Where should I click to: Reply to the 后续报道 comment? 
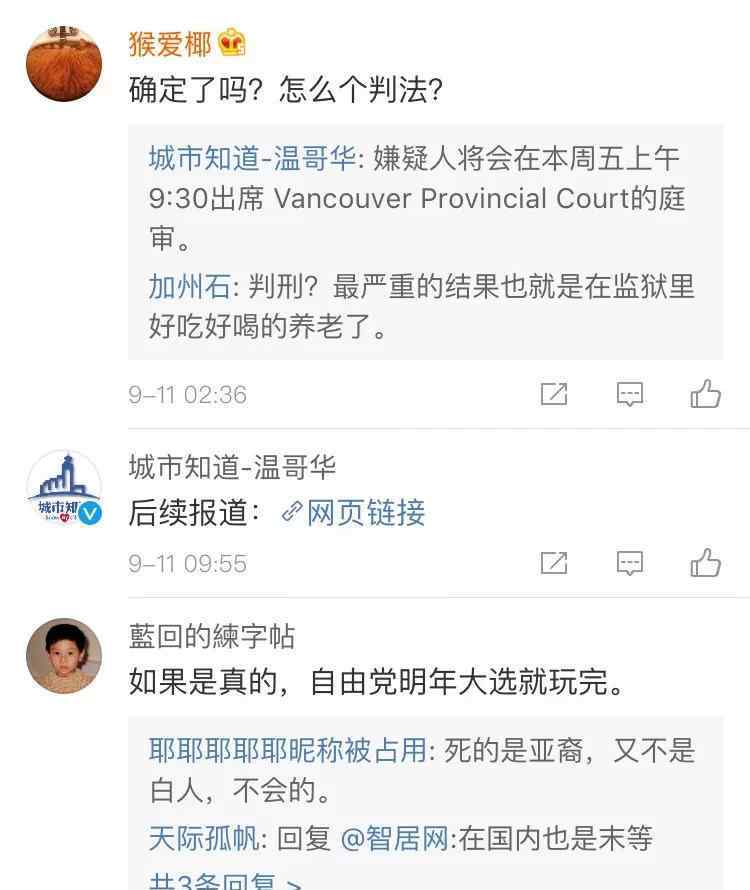tap(629, 563)
